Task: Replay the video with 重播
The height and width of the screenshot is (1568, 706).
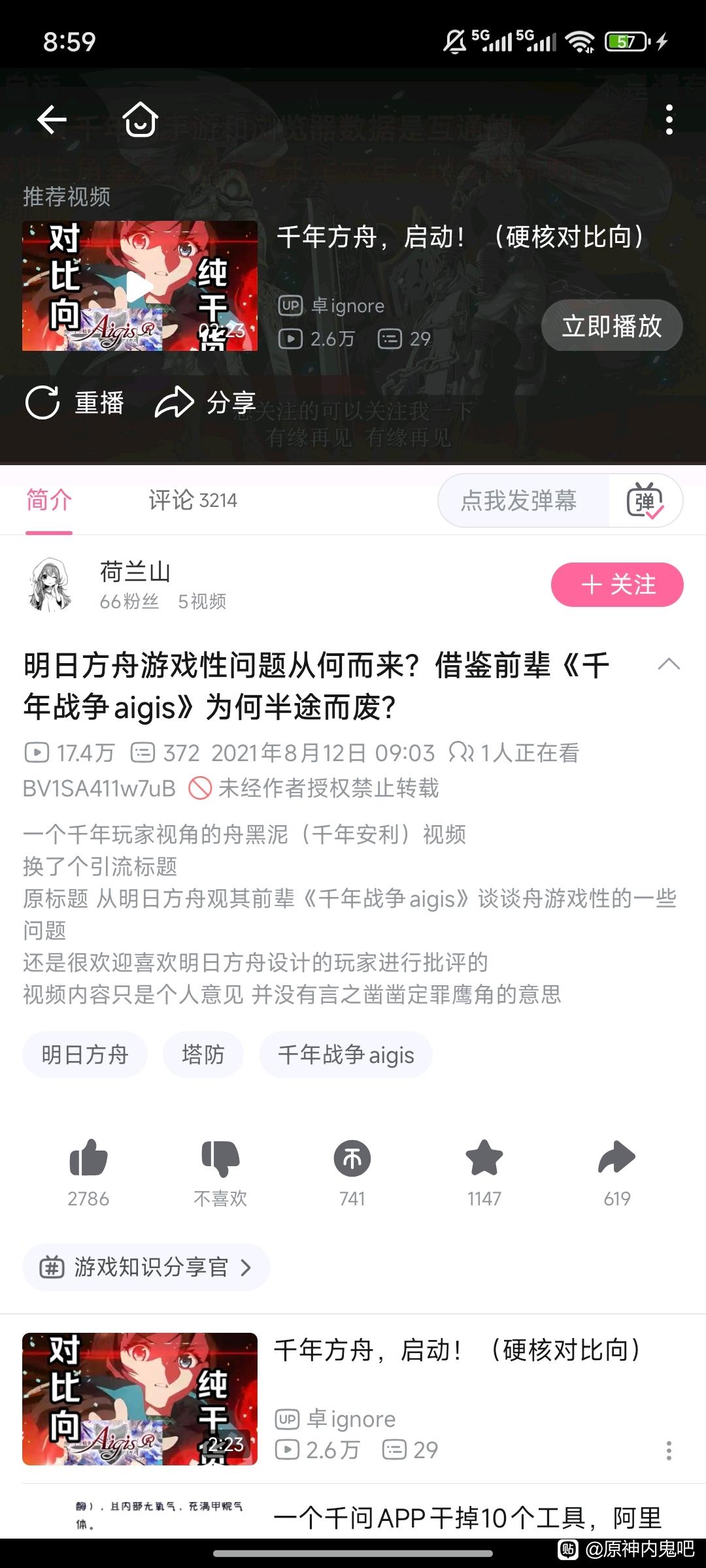Action: pos(75,402)
